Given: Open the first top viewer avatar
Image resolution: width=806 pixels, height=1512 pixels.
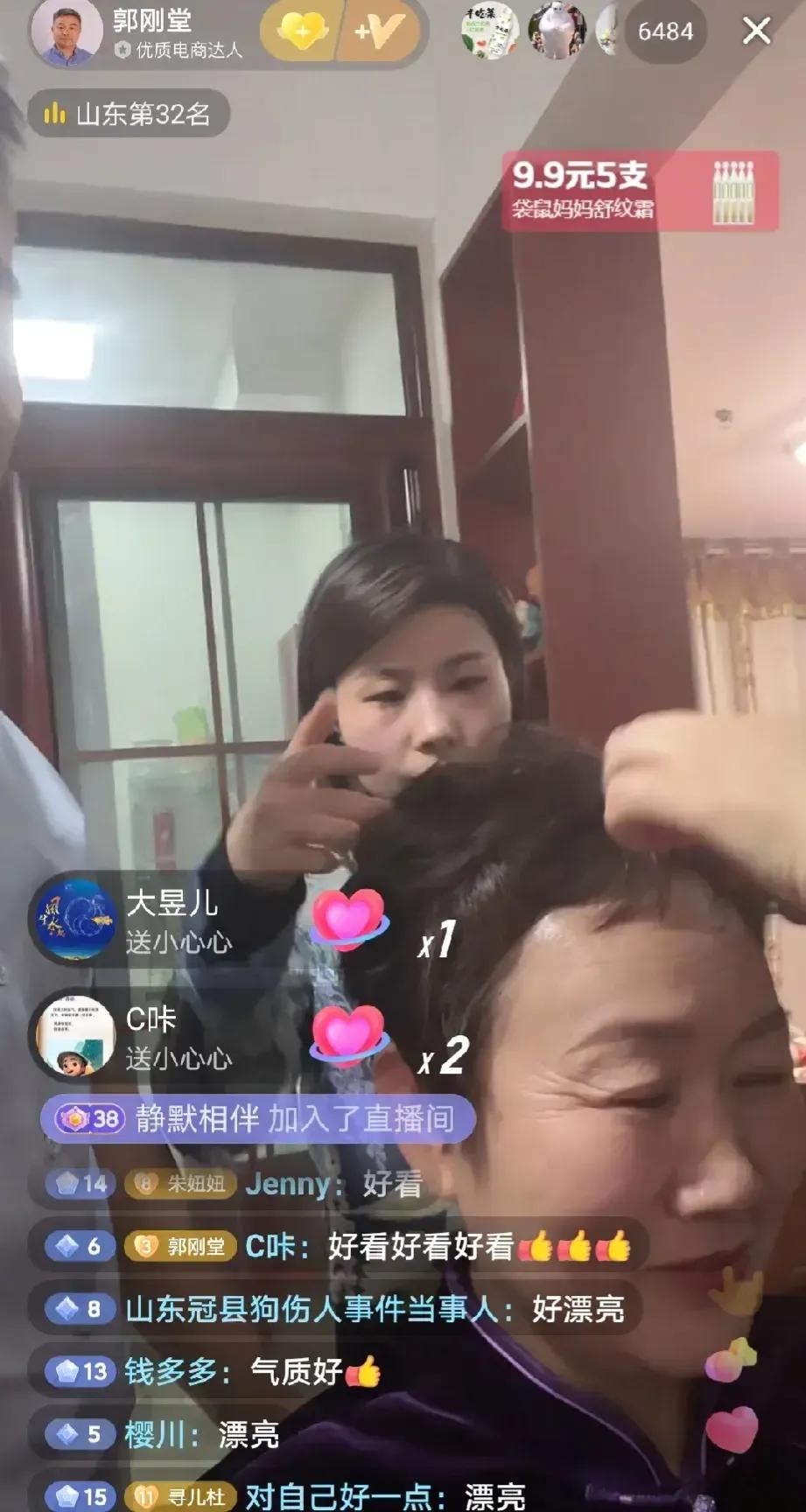Looking at the screenshot, I should tap(489, 32).
